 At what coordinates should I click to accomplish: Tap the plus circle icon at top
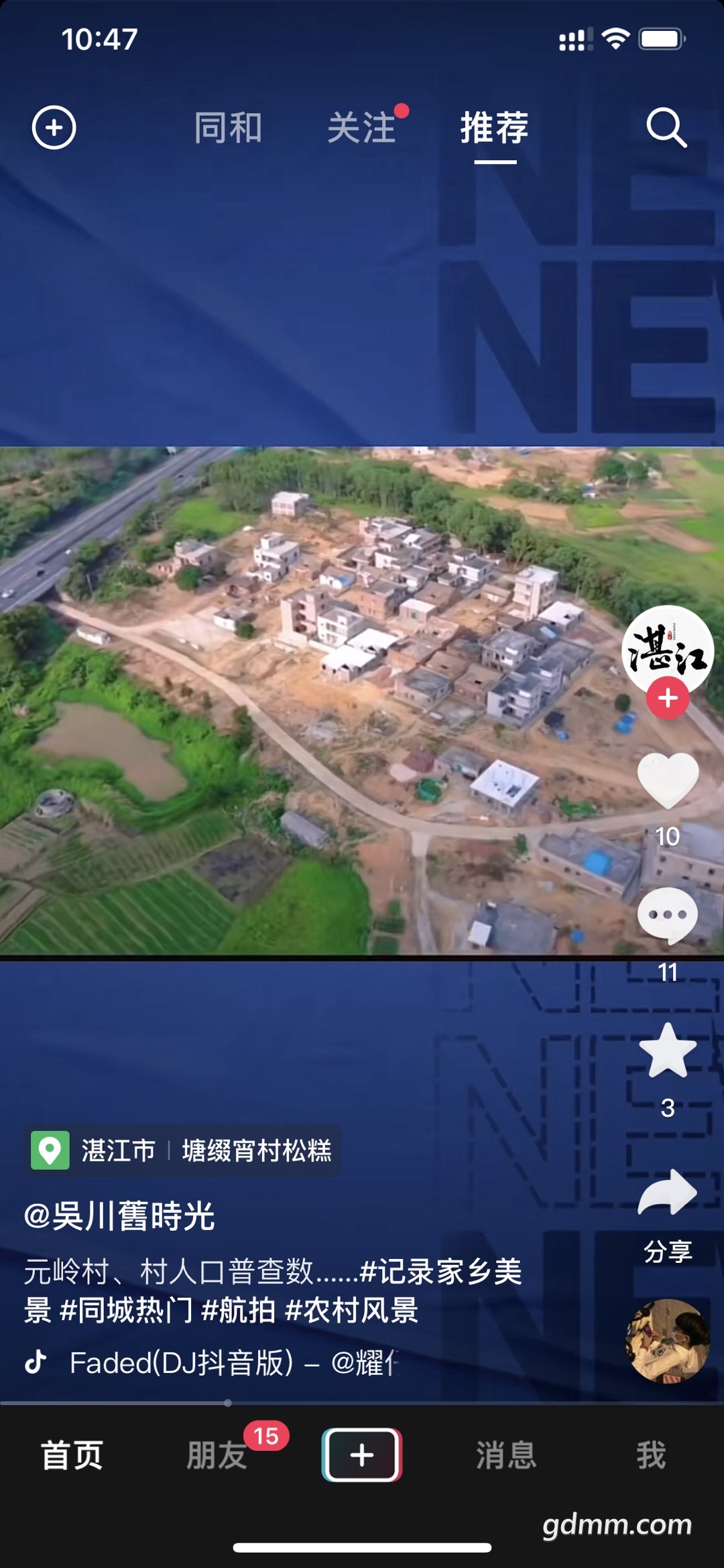(54, 127)
